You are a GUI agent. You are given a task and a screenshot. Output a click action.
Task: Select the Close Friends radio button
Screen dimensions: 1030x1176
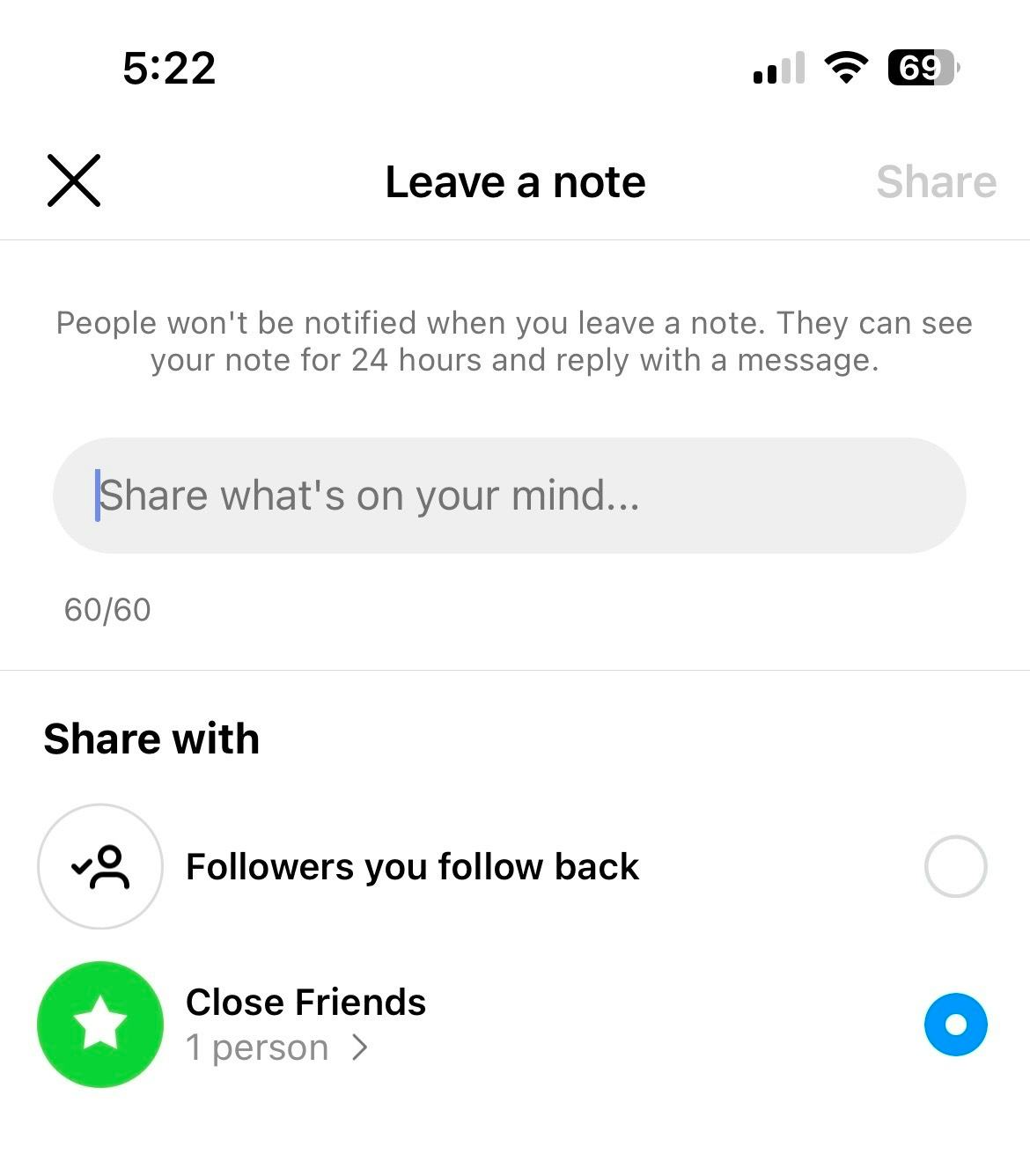point(955,1025)
